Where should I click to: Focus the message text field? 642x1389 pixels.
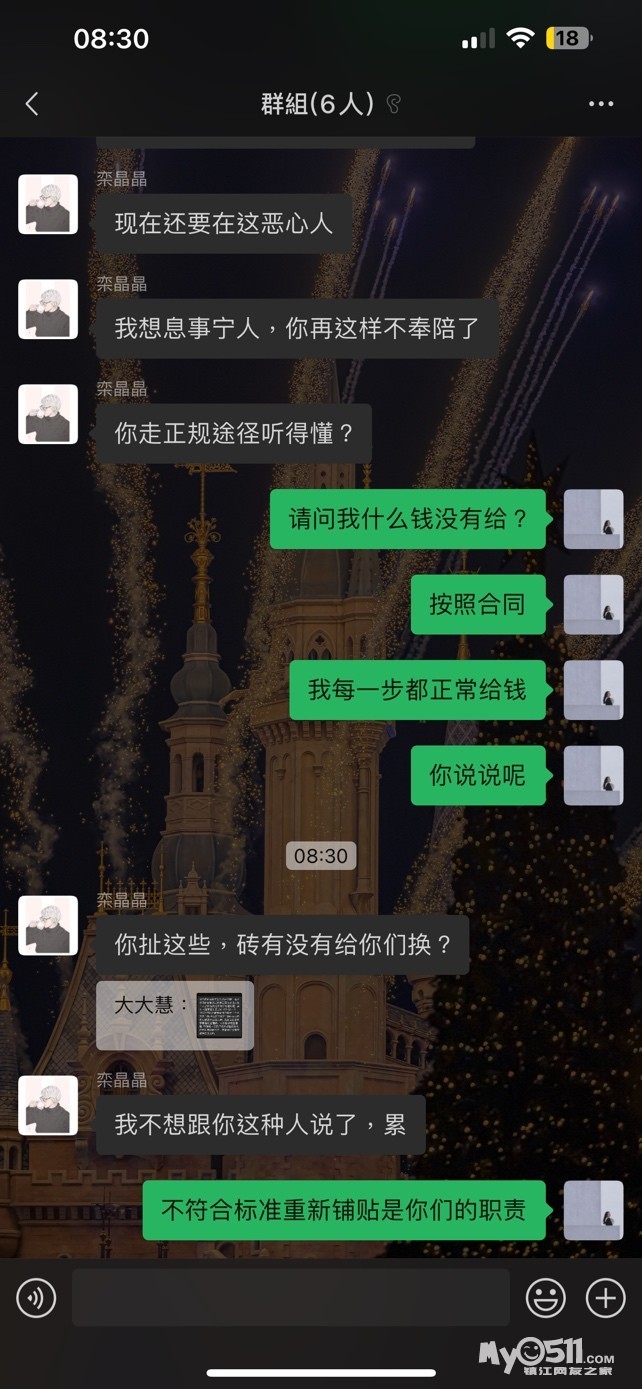click(x=290, y=1298)
